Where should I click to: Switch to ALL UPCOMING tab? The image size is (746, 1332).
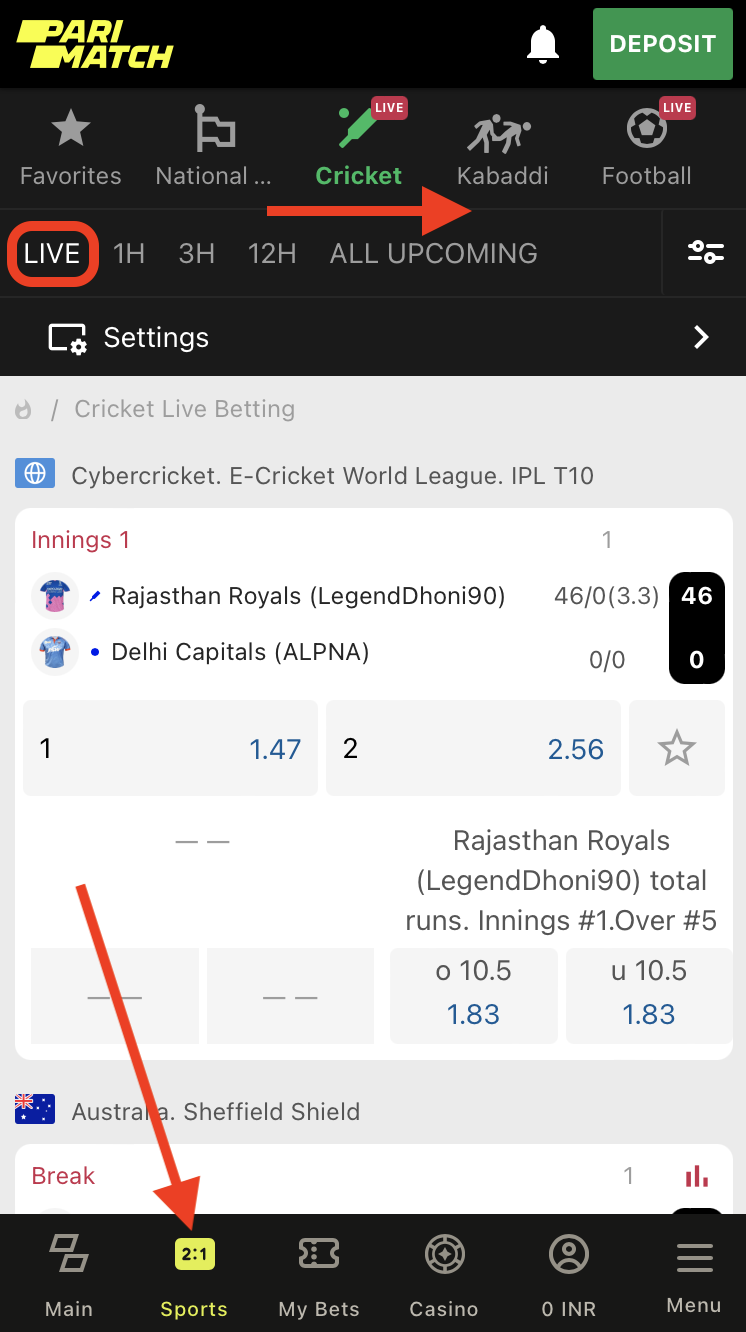point(433,253)
